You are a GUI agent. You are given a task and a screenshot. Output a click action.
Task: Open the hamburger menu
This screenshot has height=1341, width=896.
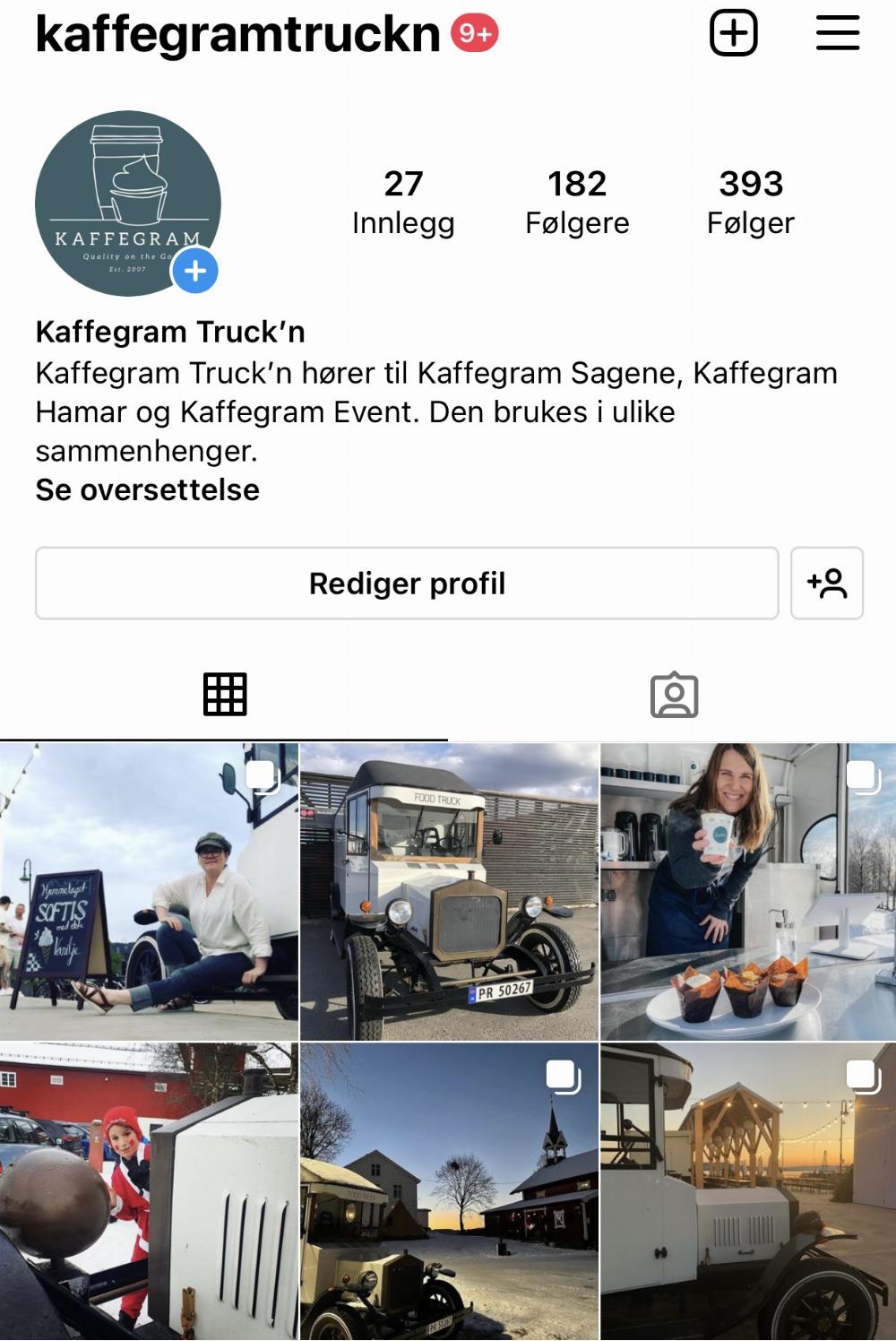(x=837, y=33)
